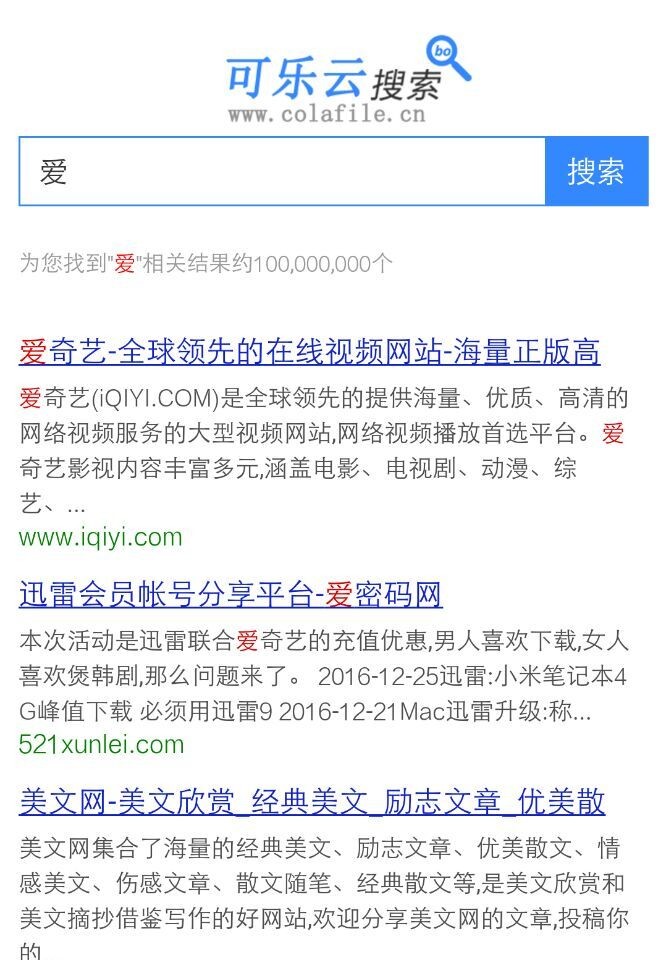Image resolution: width=666 pixels, height=960 pixels.
Task: Open the 美文网-美文欣赏 result link
Action: [312, 802]
